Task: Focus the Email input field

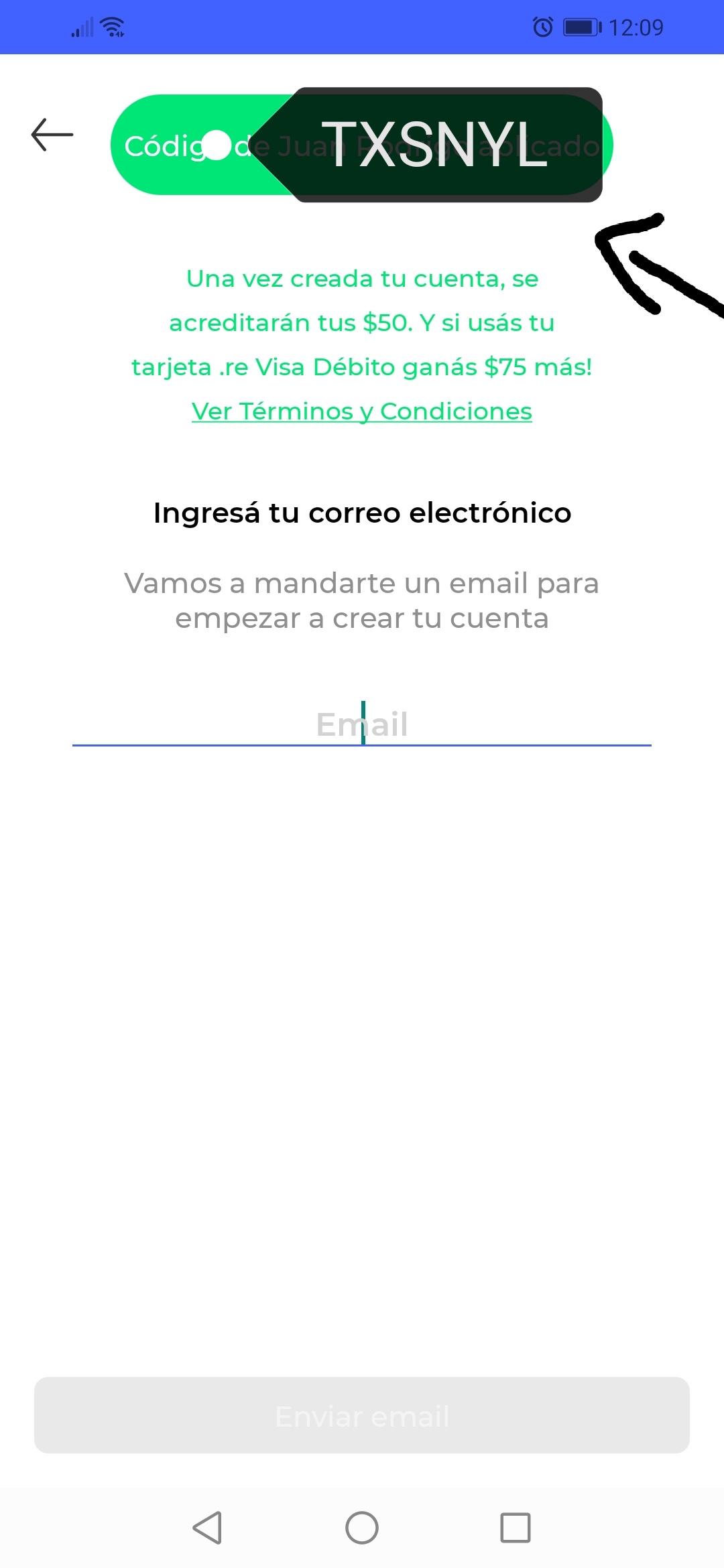Action: coord(362,724)
